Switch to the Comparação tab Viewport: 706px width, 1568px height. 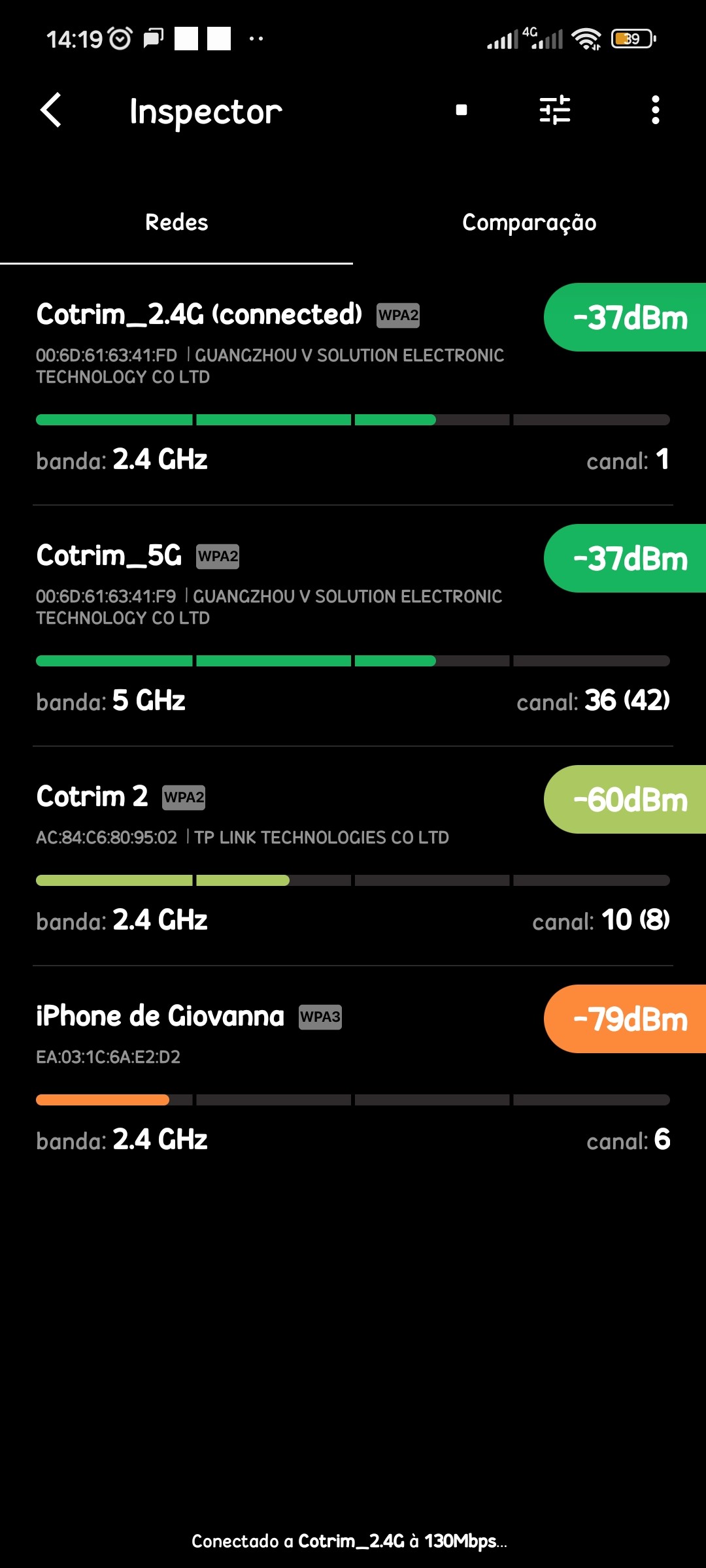529,223
